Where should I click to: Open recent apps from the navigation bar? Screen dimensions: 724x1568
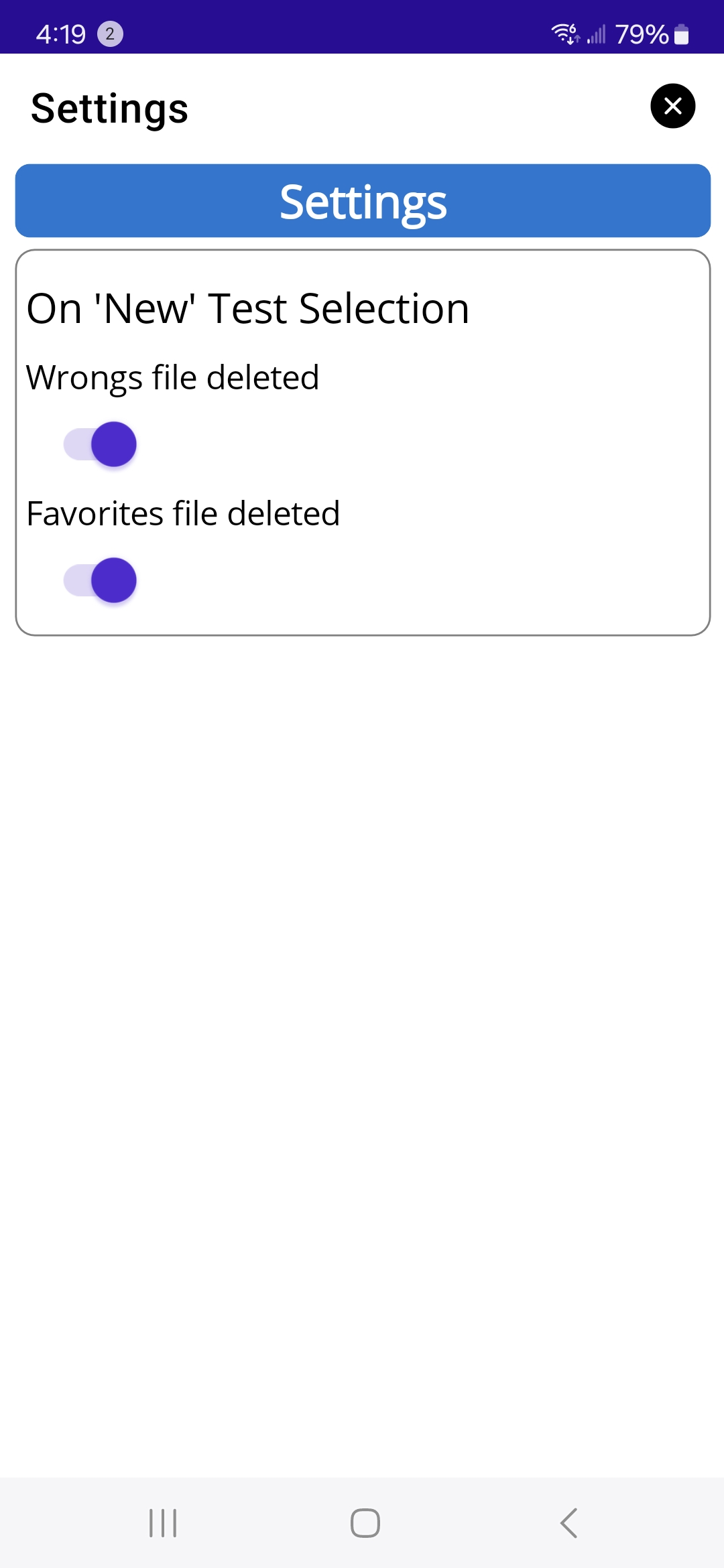(x=163, y=1522)
